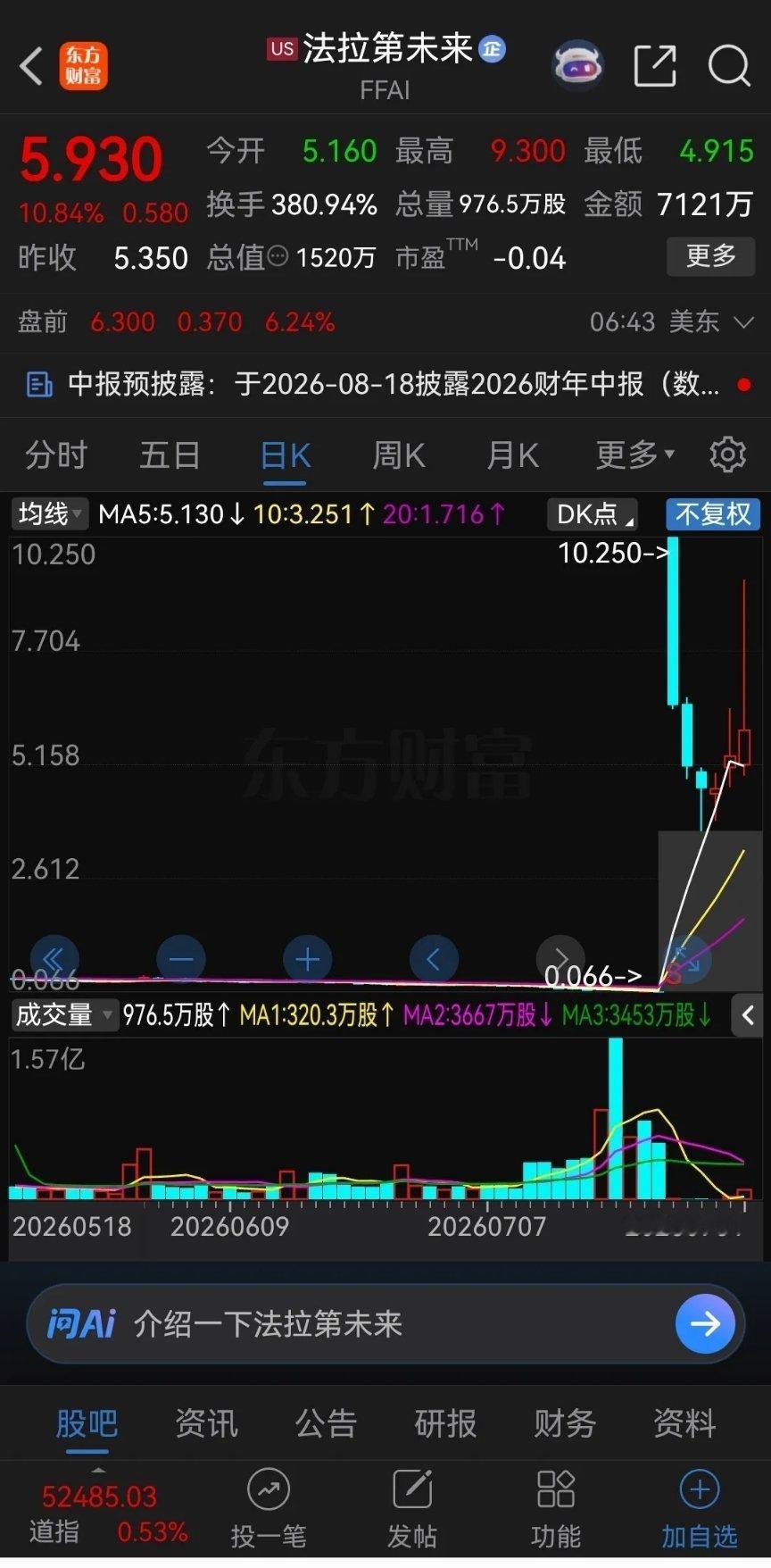Viewport: 771px width, 1568px height.
Task: Switch to the 分时 chart tab
Action: click(56, 455)
